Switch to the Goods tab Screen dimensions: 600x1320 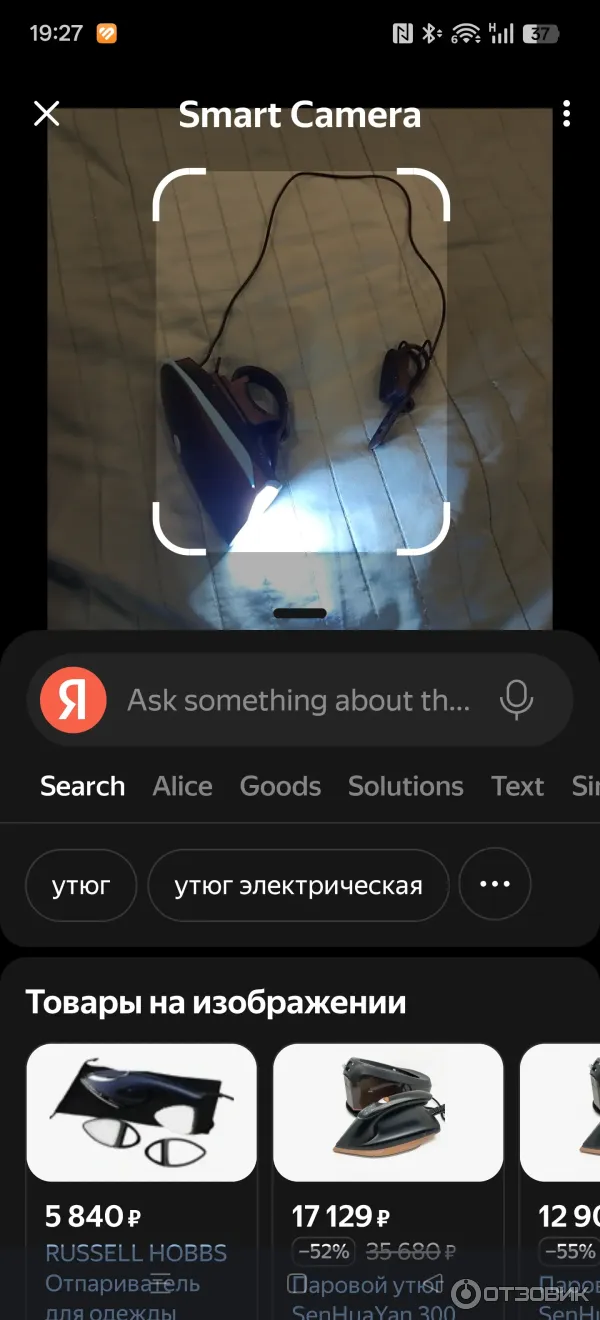click(x=280, y=786)
